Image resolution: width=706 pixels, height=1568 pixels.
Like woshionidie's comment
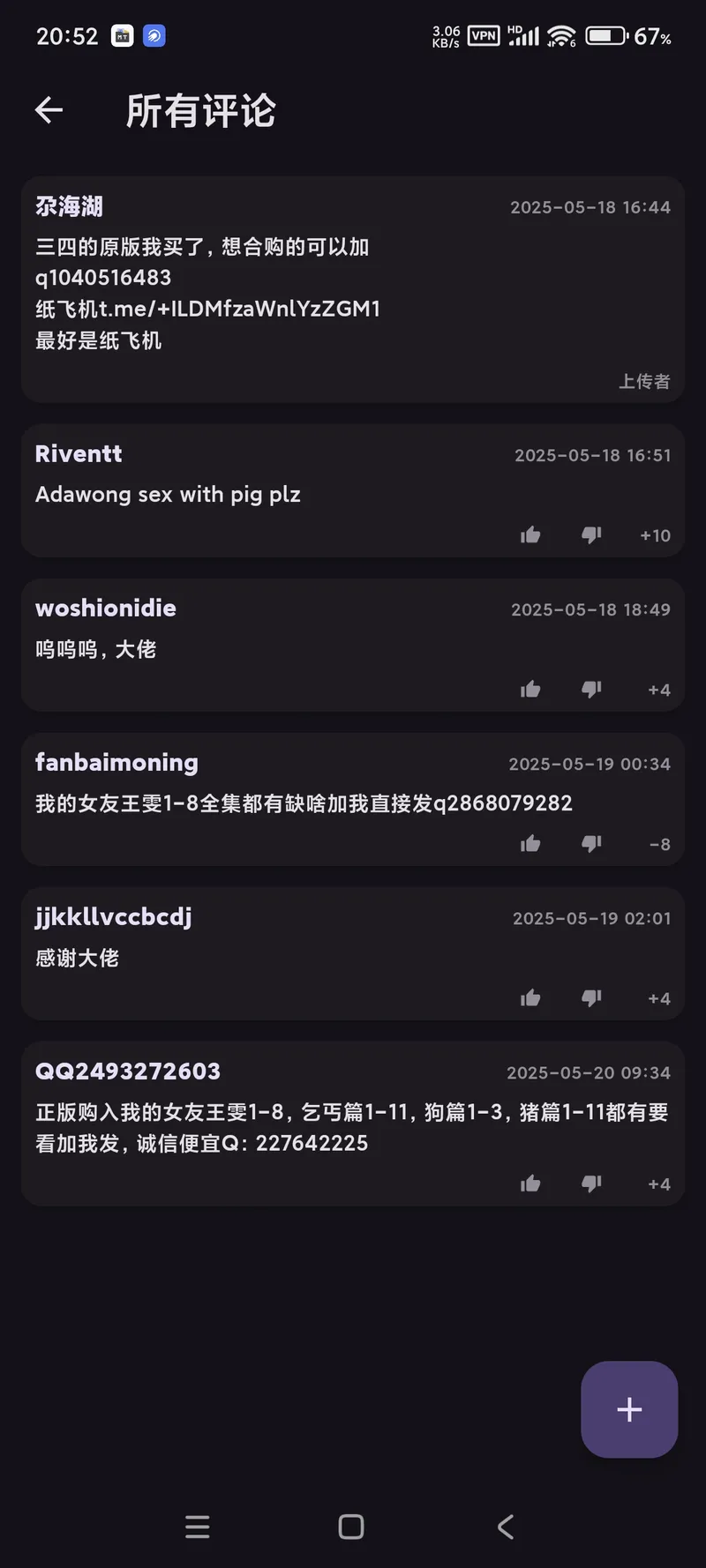coord(530,690)
